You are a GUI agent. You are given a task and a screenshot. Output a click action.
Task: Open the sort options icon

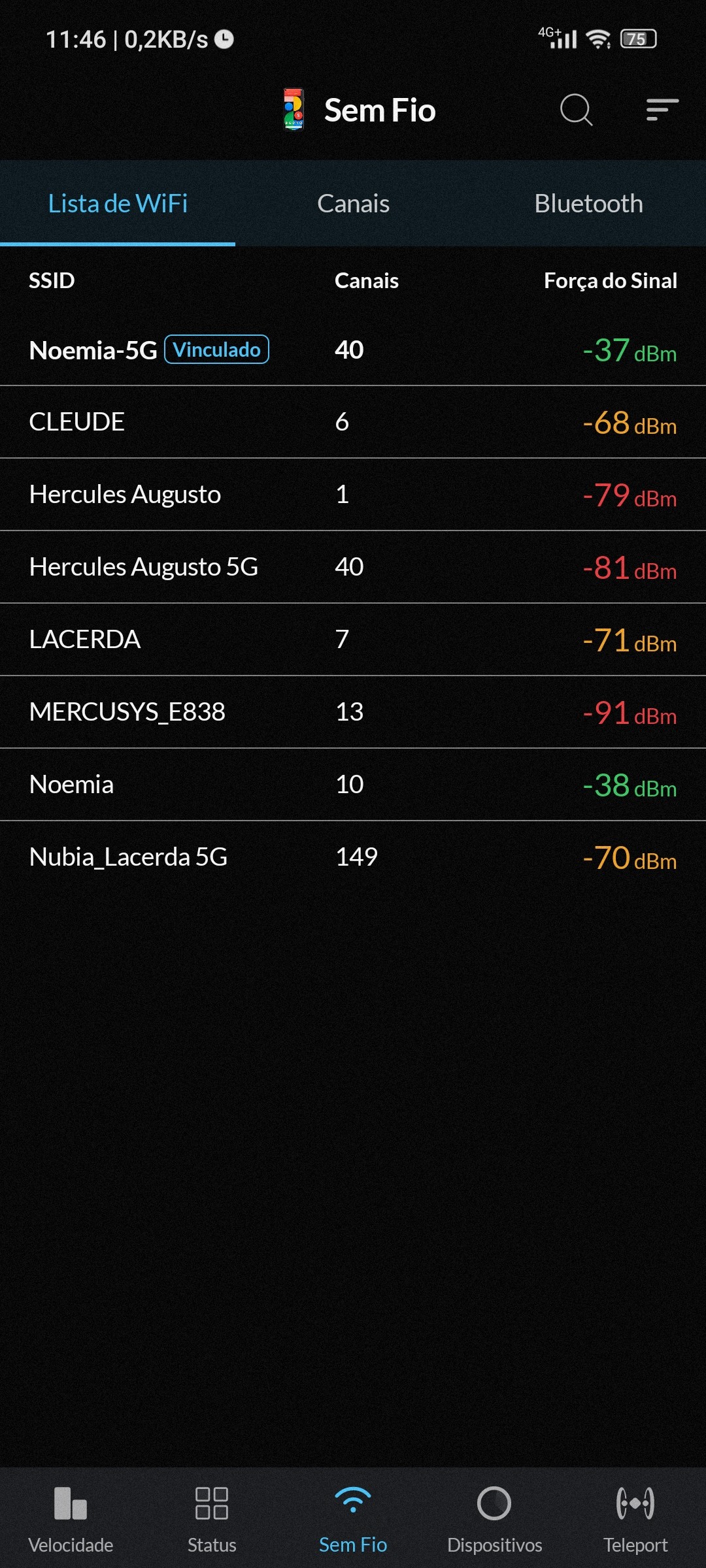pos(662,110)
